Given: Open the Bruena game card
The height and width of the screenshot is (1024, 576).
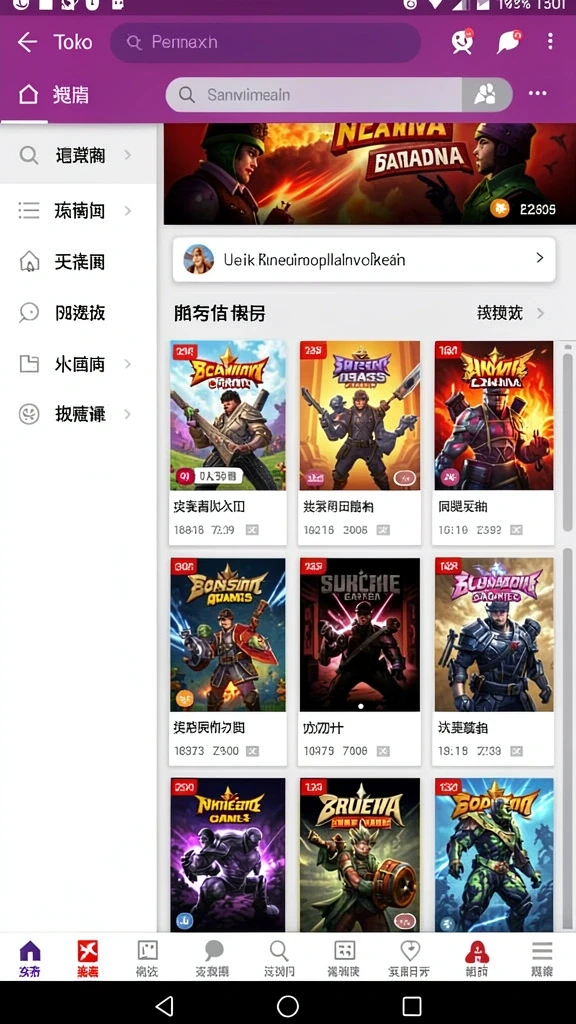Looking at the screenshot, I should click(x=360, y=855).
